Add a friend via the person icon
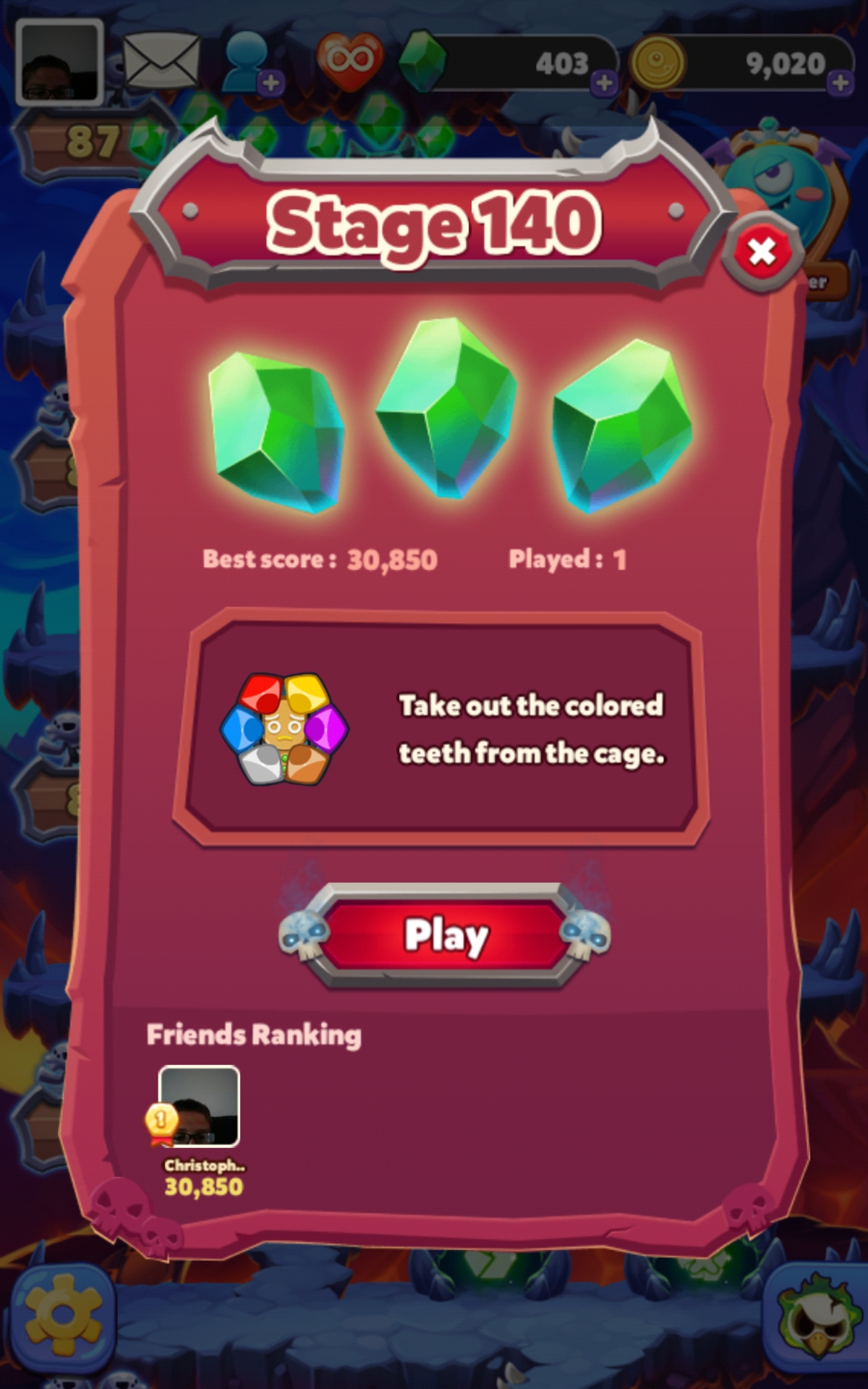 (250, 62)
